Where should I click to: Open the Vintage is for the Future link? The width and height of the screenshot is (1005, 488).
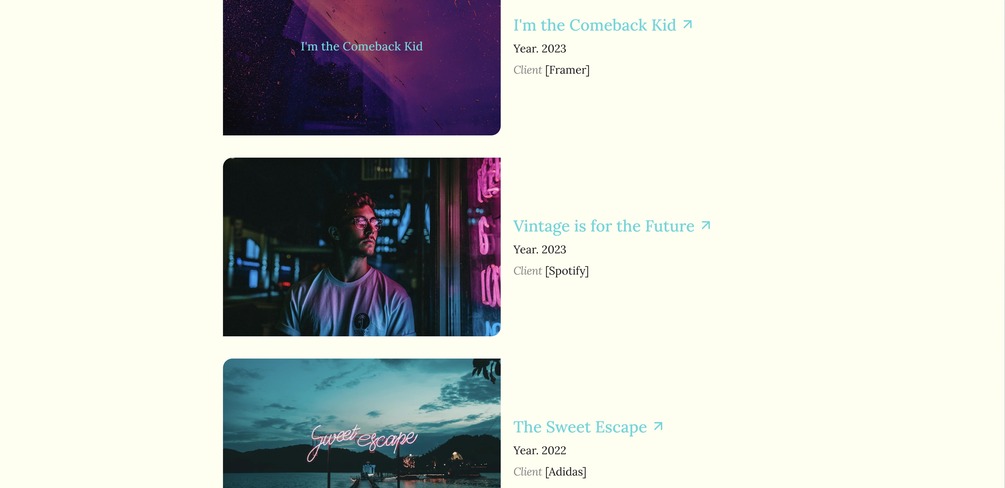click(x=604, y=226)
